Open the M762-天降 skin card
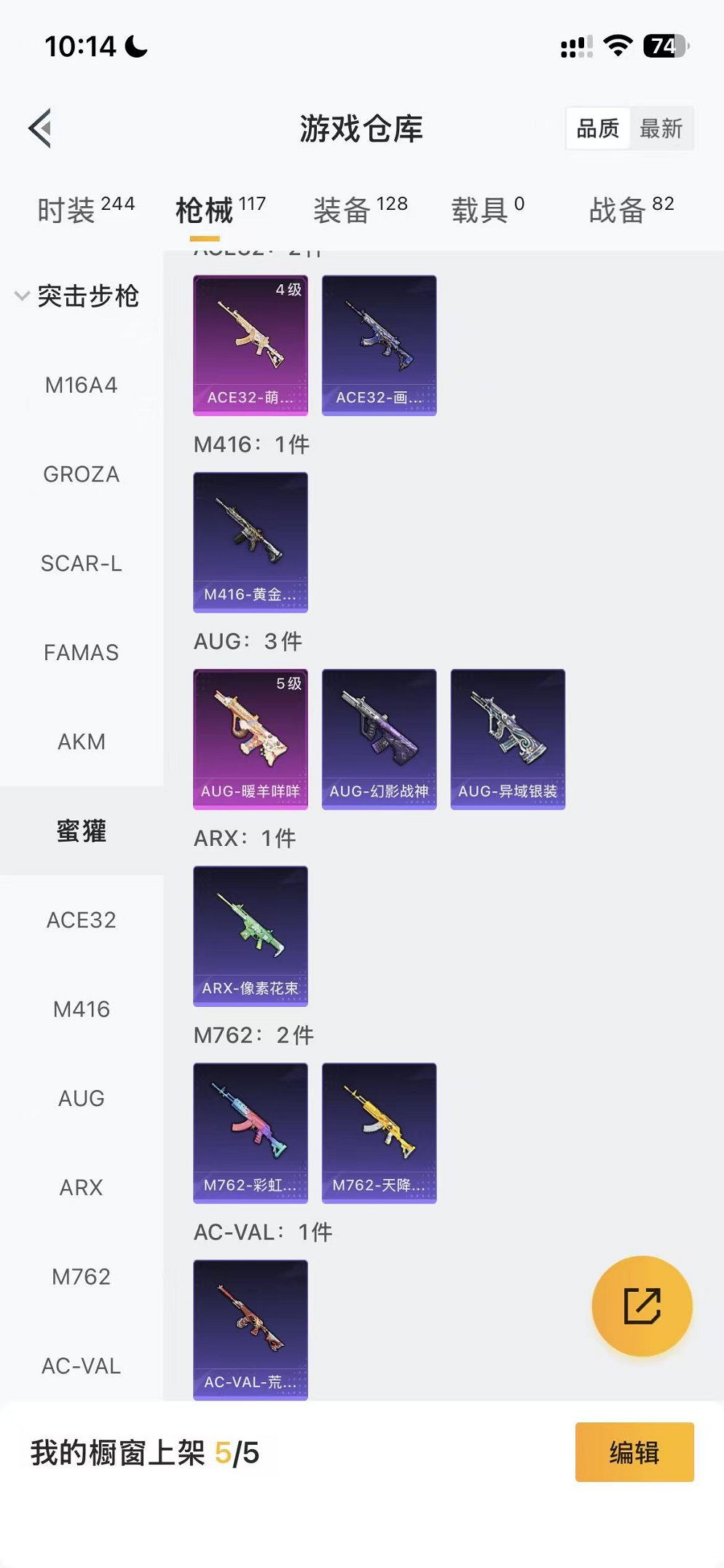This screenshot has height=1568, width=724. (379, 1132)
